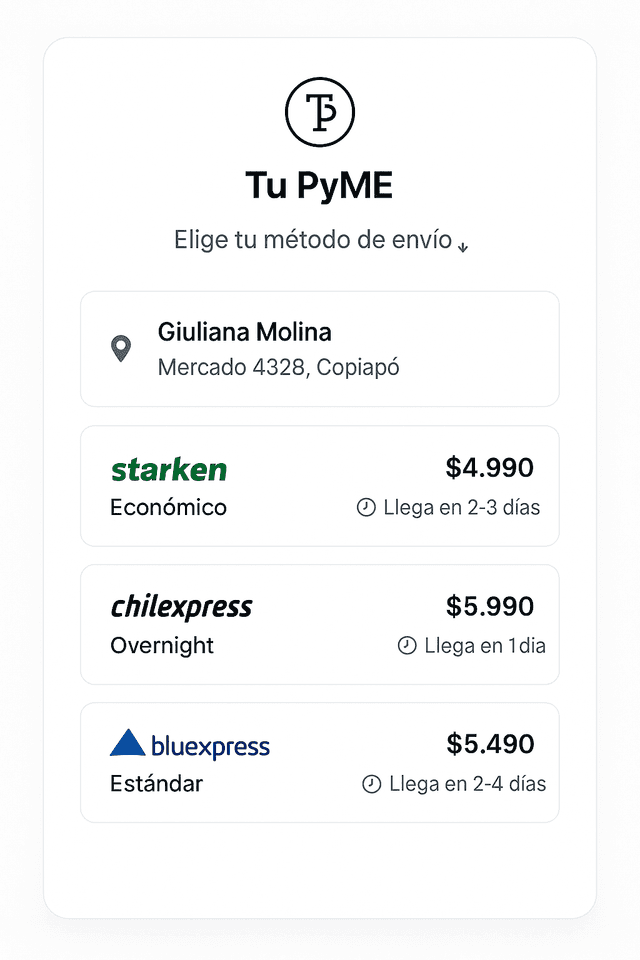Pick the Bluexpress Estándar shipping method

(x=319, y=762)
